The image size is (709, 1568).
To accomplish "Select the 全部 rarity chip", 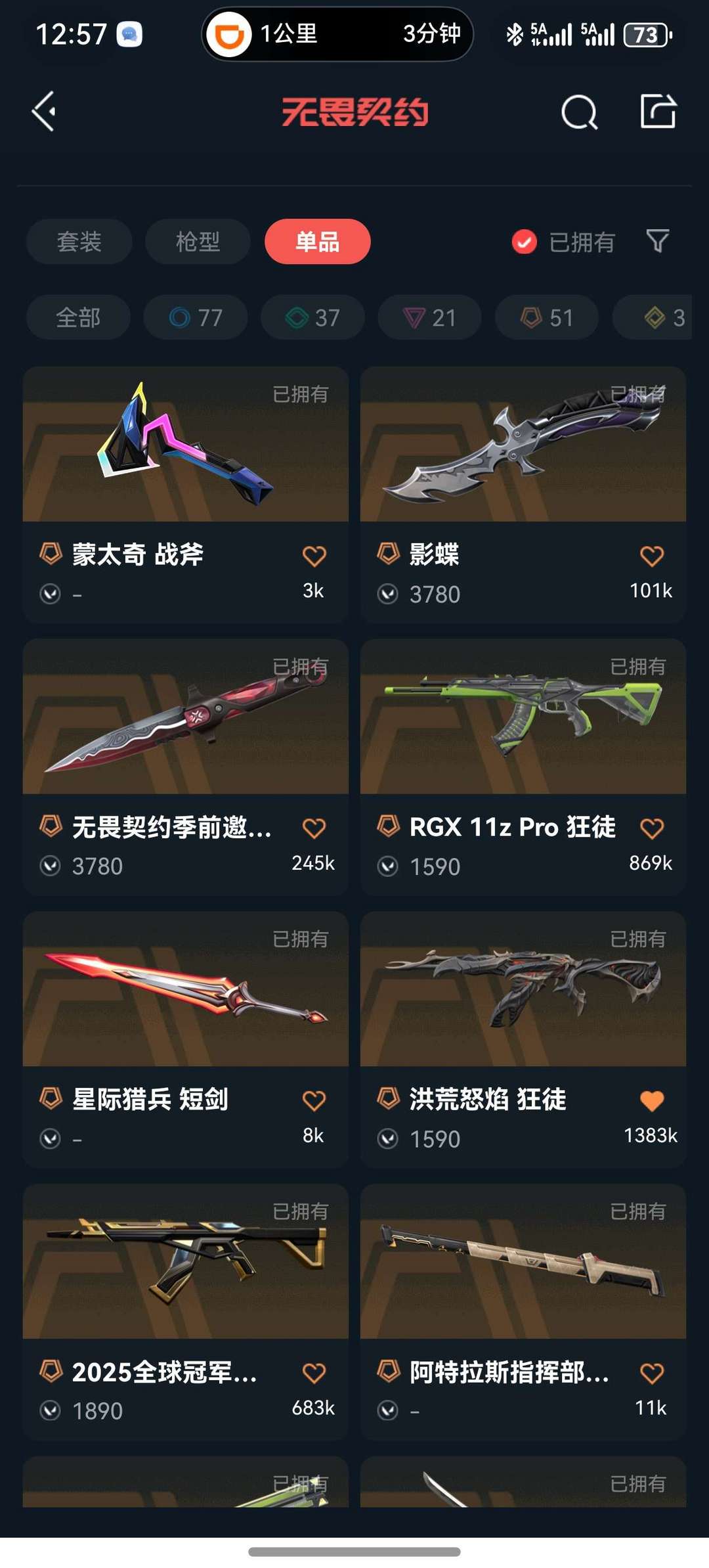I will click(x=78, y=317).
